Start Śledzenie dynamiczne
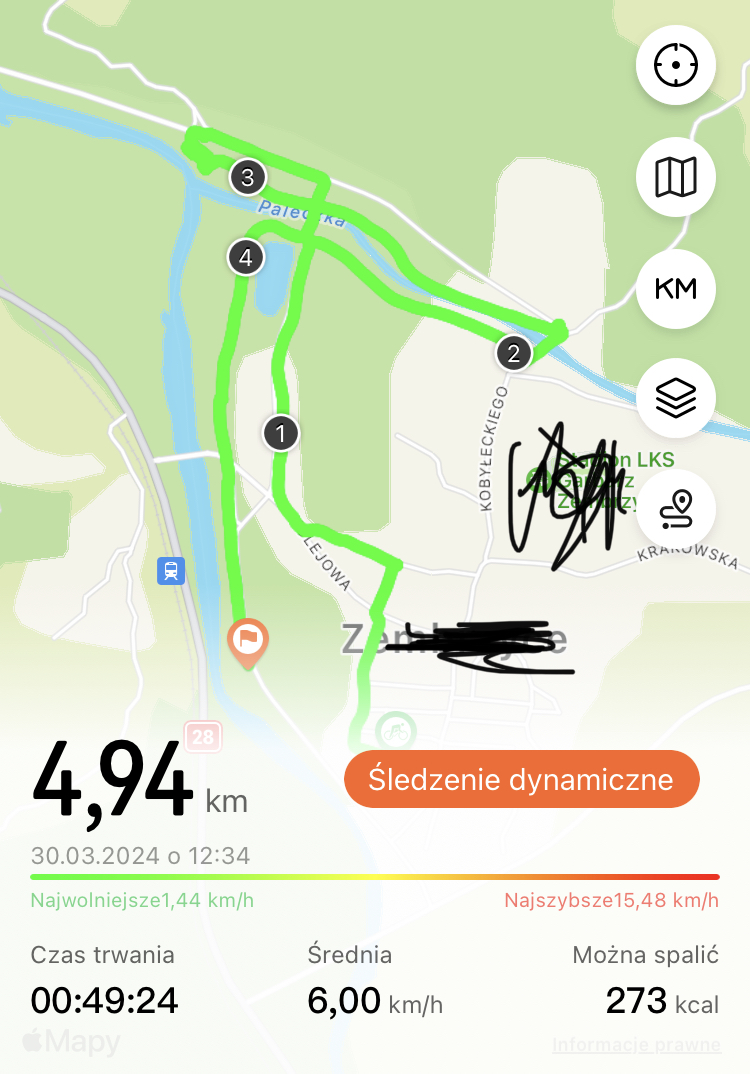Viewport: 750px width, 1074px height. [x=521, y=779]
